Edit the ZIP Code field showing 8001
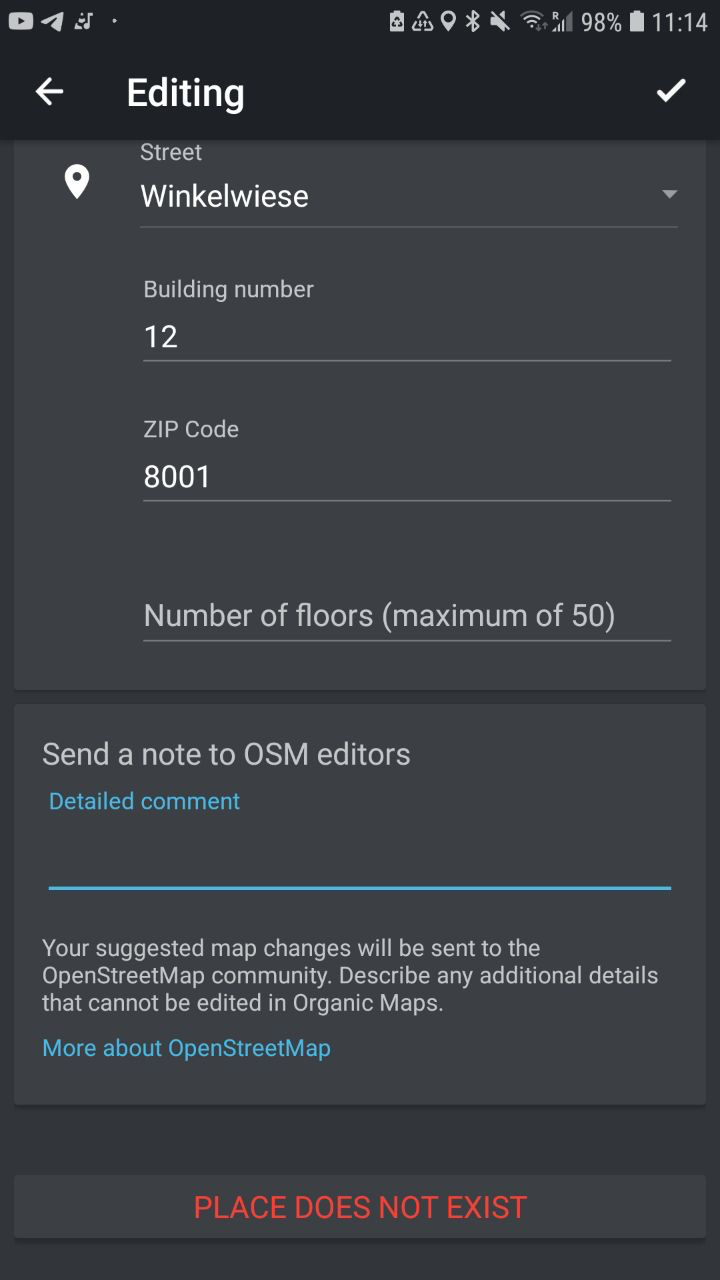The image size is (720, 1280). tap(400, 476)
